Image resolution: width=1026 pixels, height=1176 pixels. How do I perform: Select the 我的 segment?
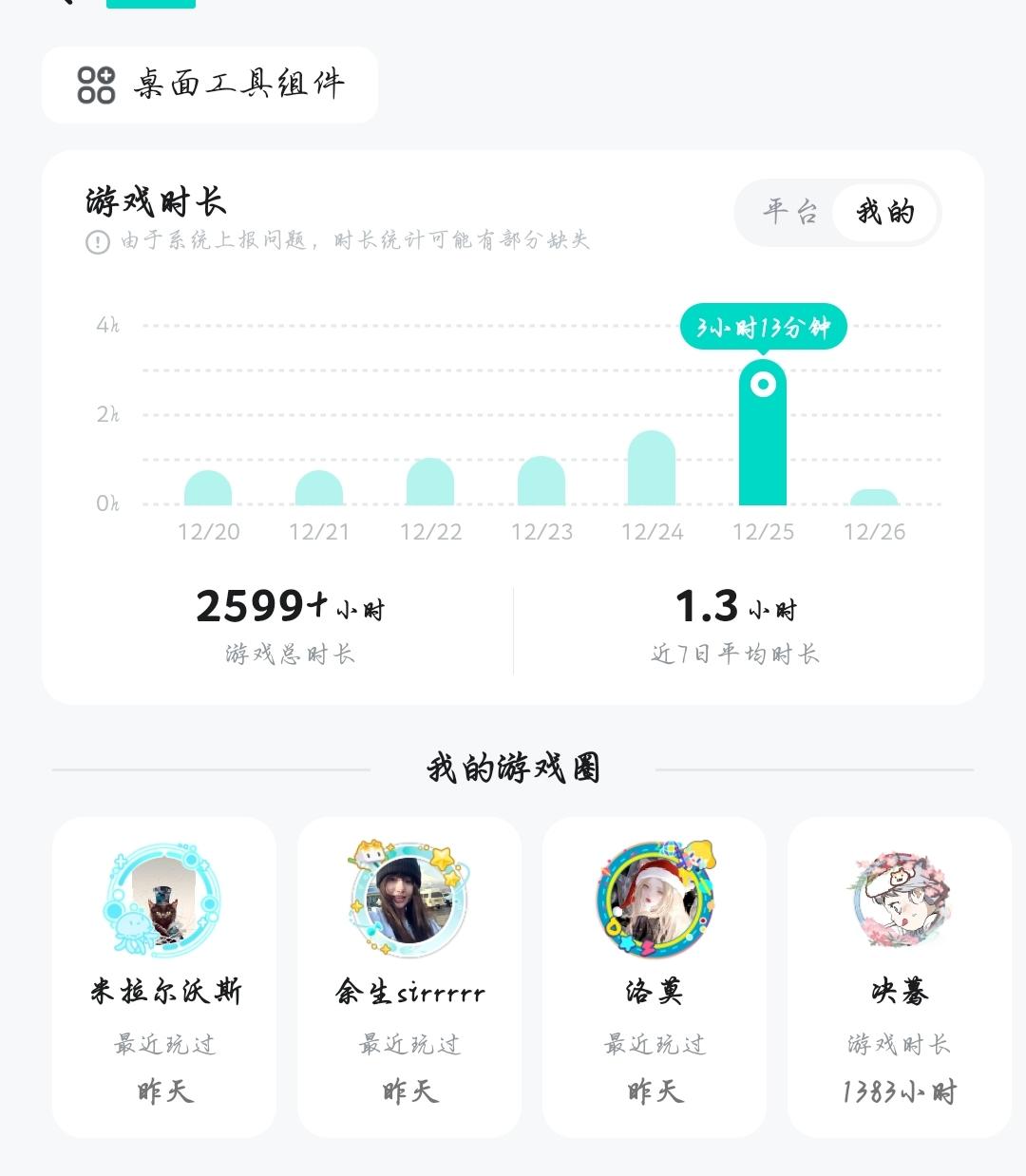click(x=885, y=211)
